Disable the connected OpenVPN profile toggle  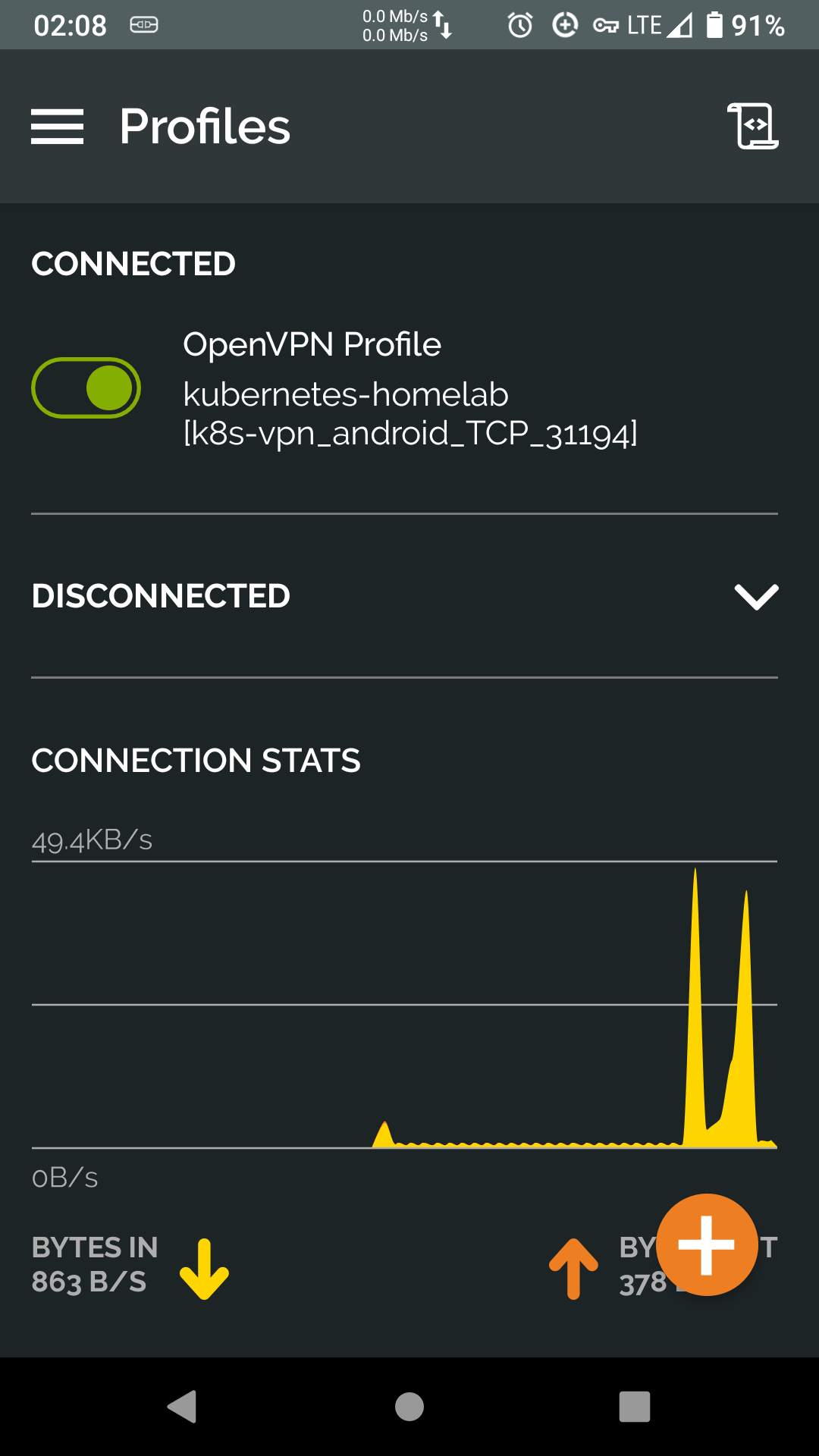pos(85,387)
